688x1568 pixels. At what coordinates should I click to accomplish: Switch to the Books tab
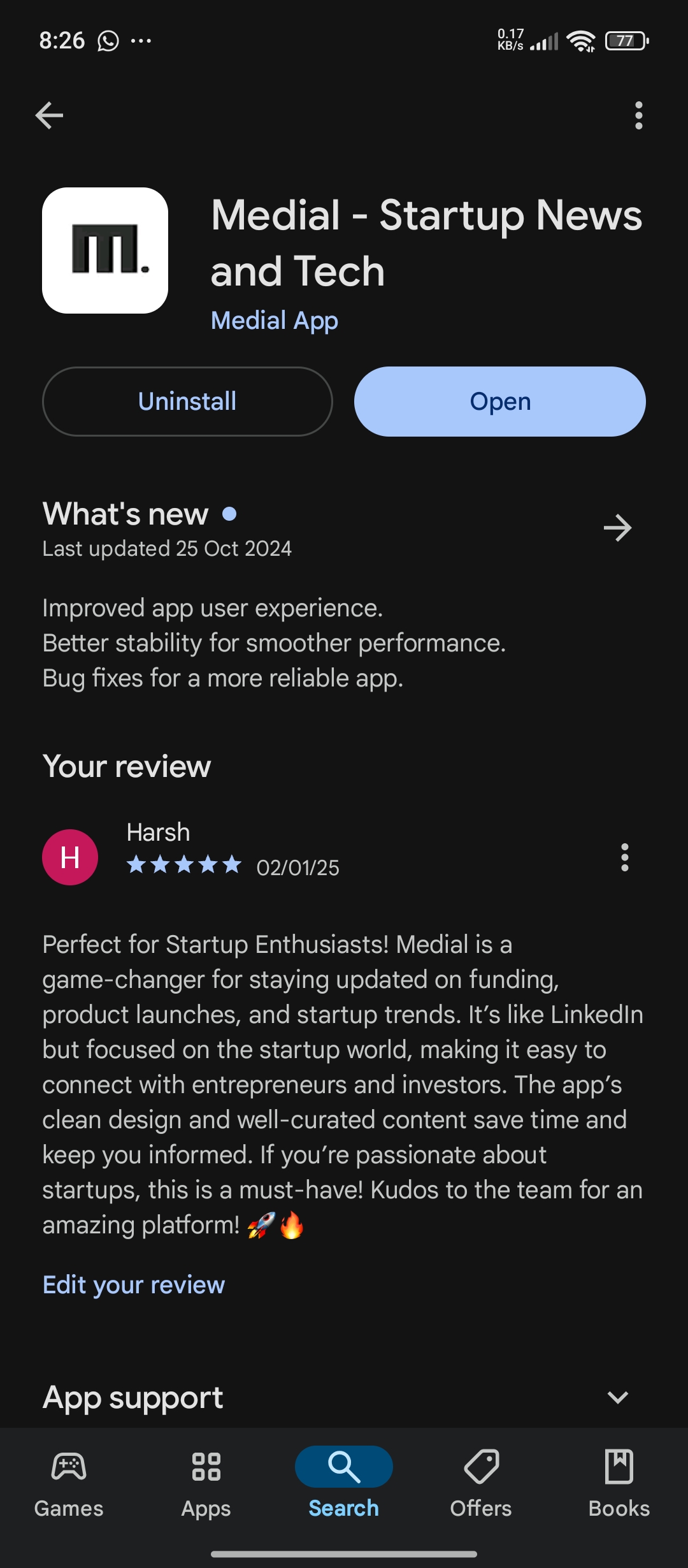tap(619, 1483)
